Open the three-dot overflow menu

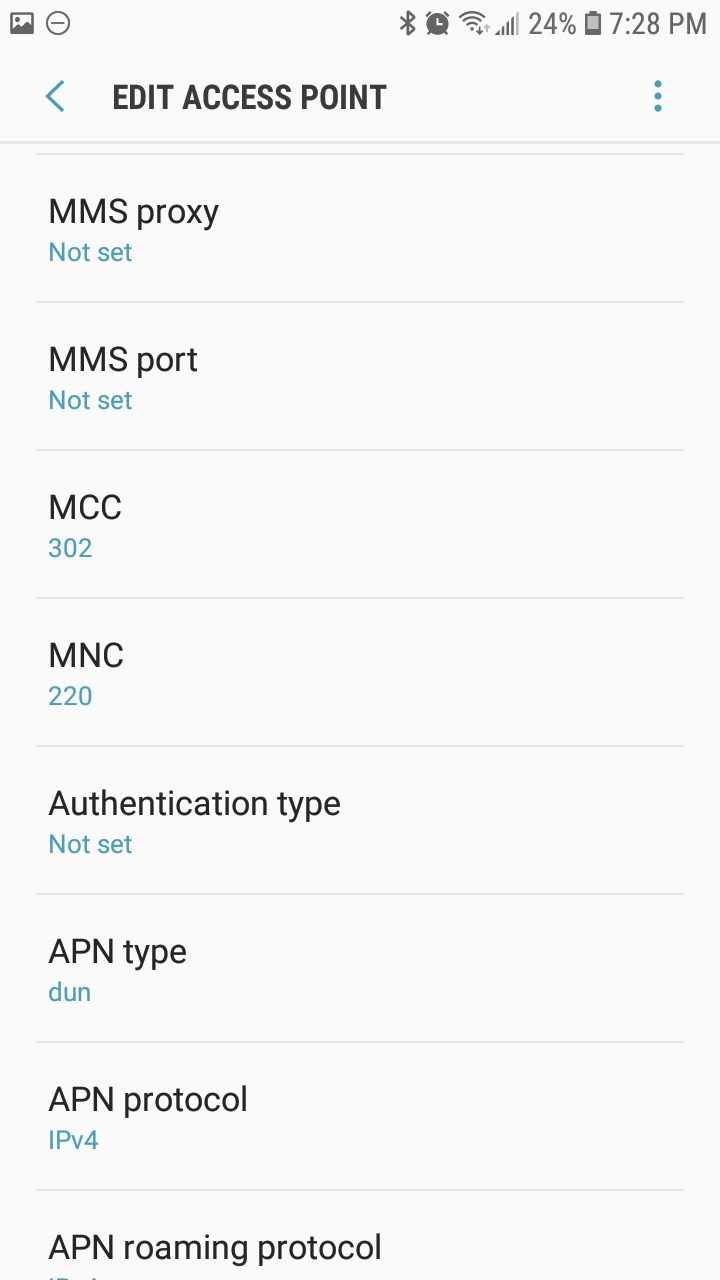click(657, 97)
